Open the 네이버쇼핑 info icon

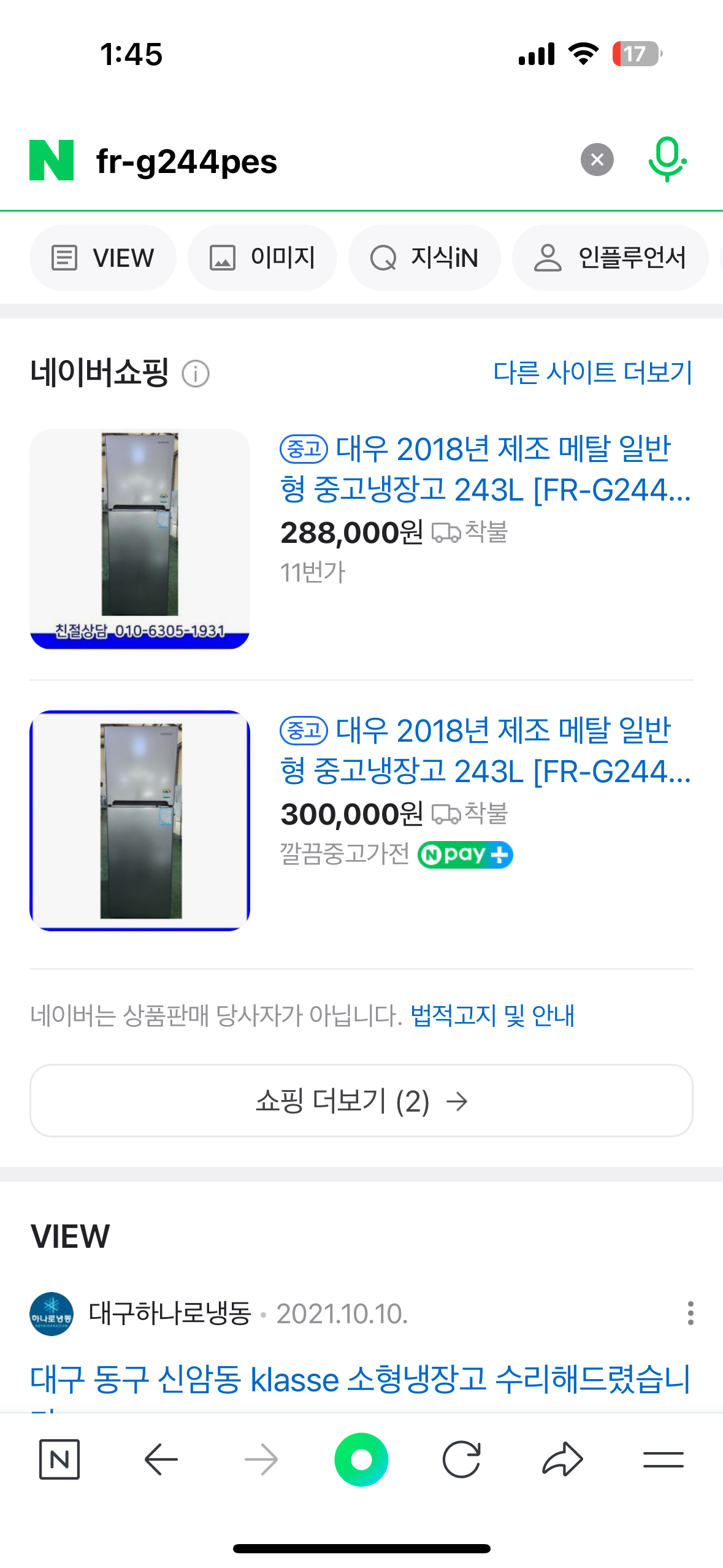(196, 374)
